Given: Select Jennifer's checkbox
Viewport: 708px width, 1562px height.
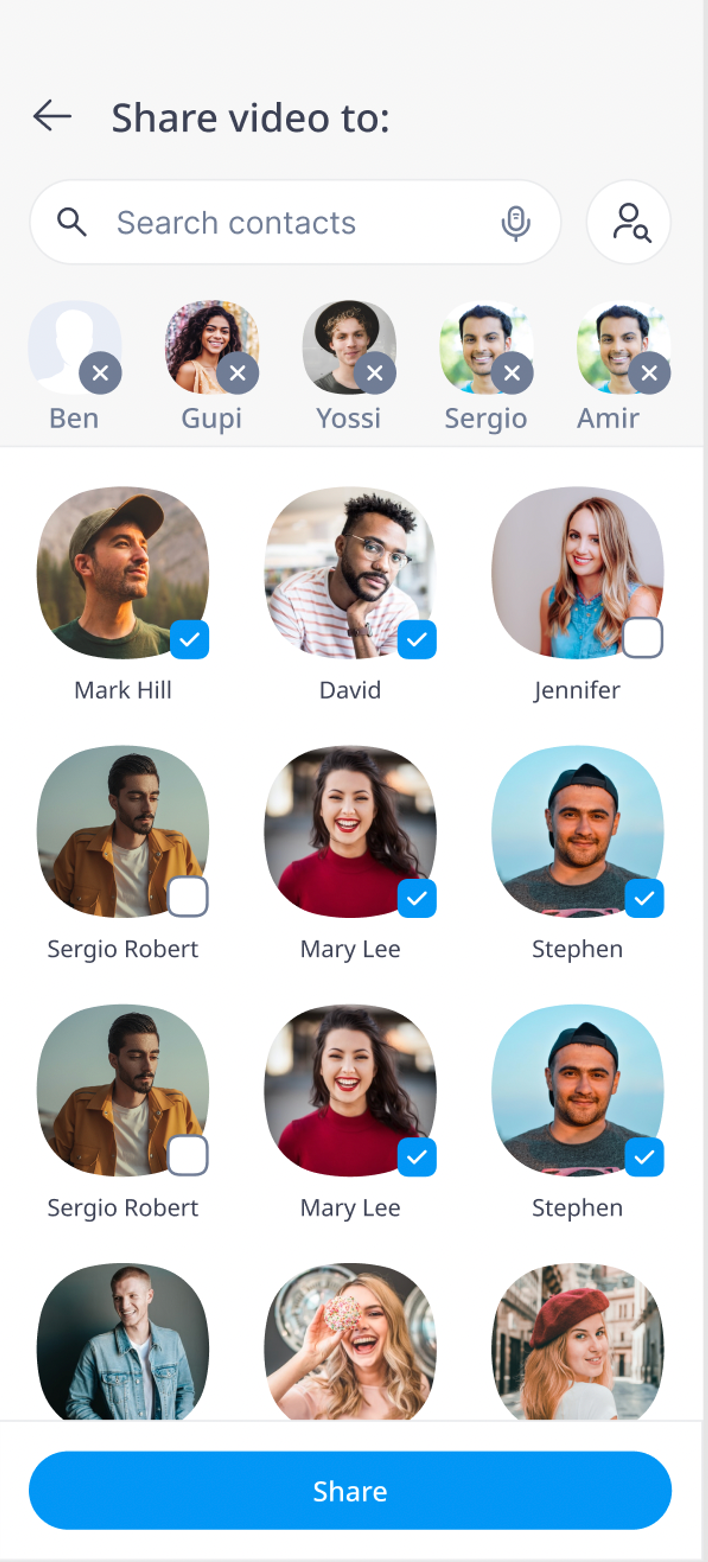Looking at the screenshot, I should (x=643, y=638).
